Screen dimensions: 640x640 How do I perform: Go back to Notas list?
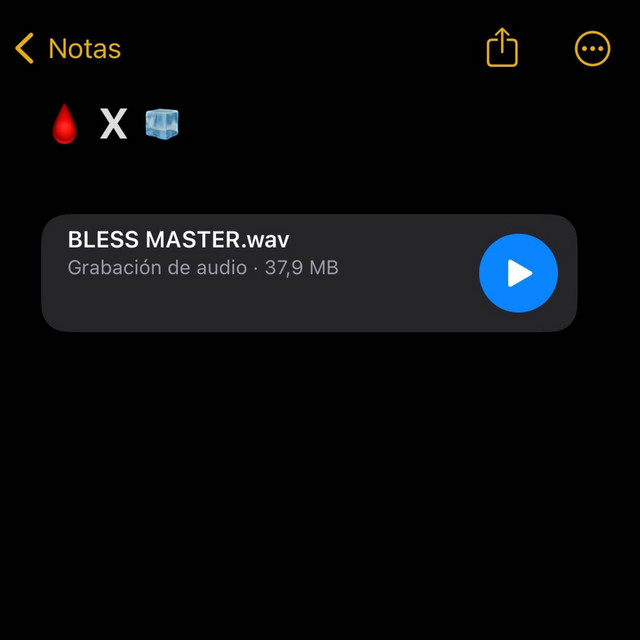tap(68, 48)
